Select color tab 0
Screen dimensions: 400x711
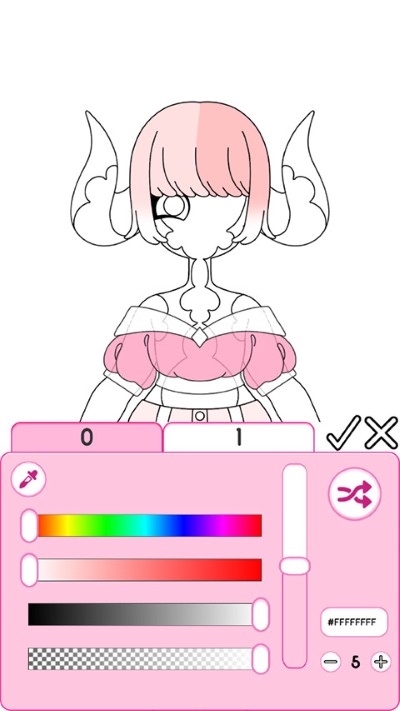87,438
